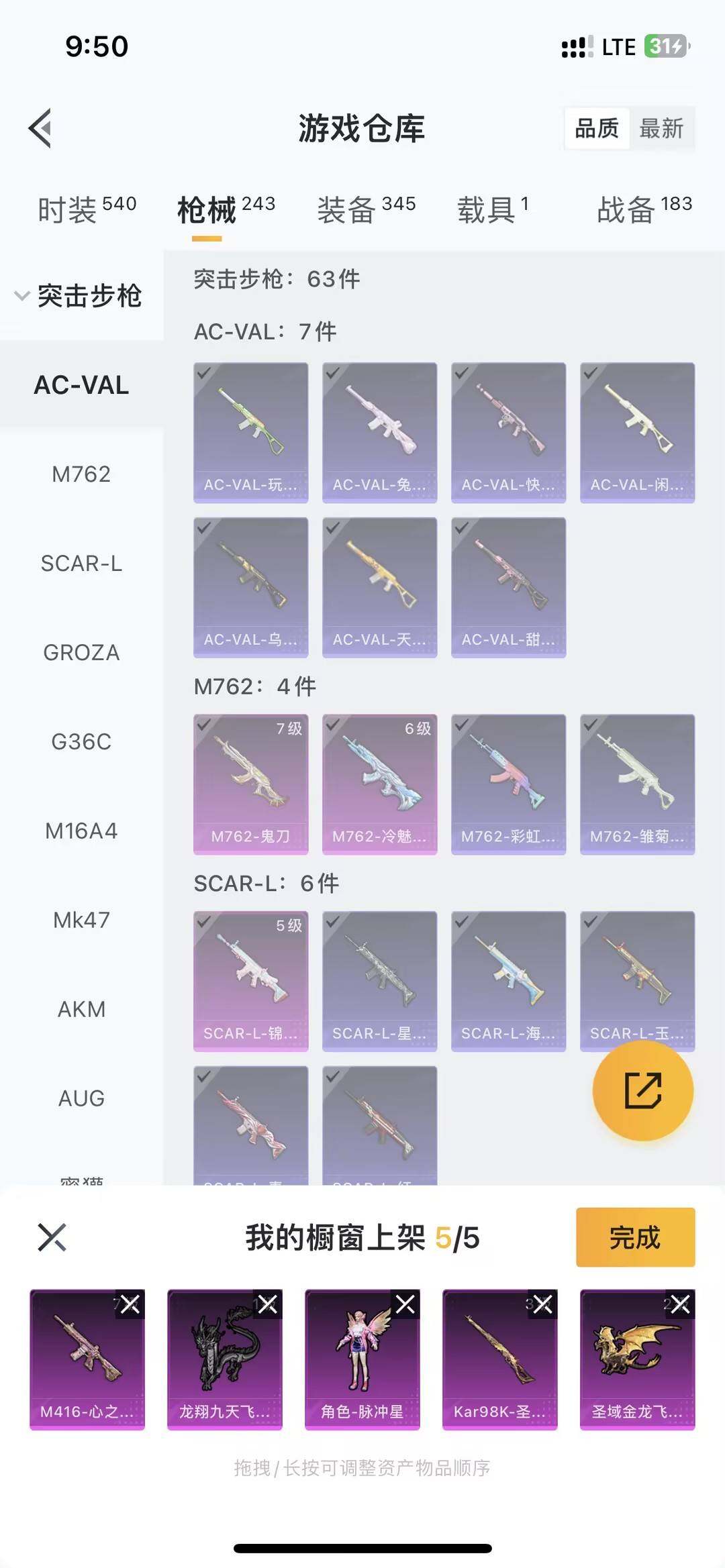725x1568 pixels.
Task: Tap the yellow floating share button
Action: click(642, 1090)
